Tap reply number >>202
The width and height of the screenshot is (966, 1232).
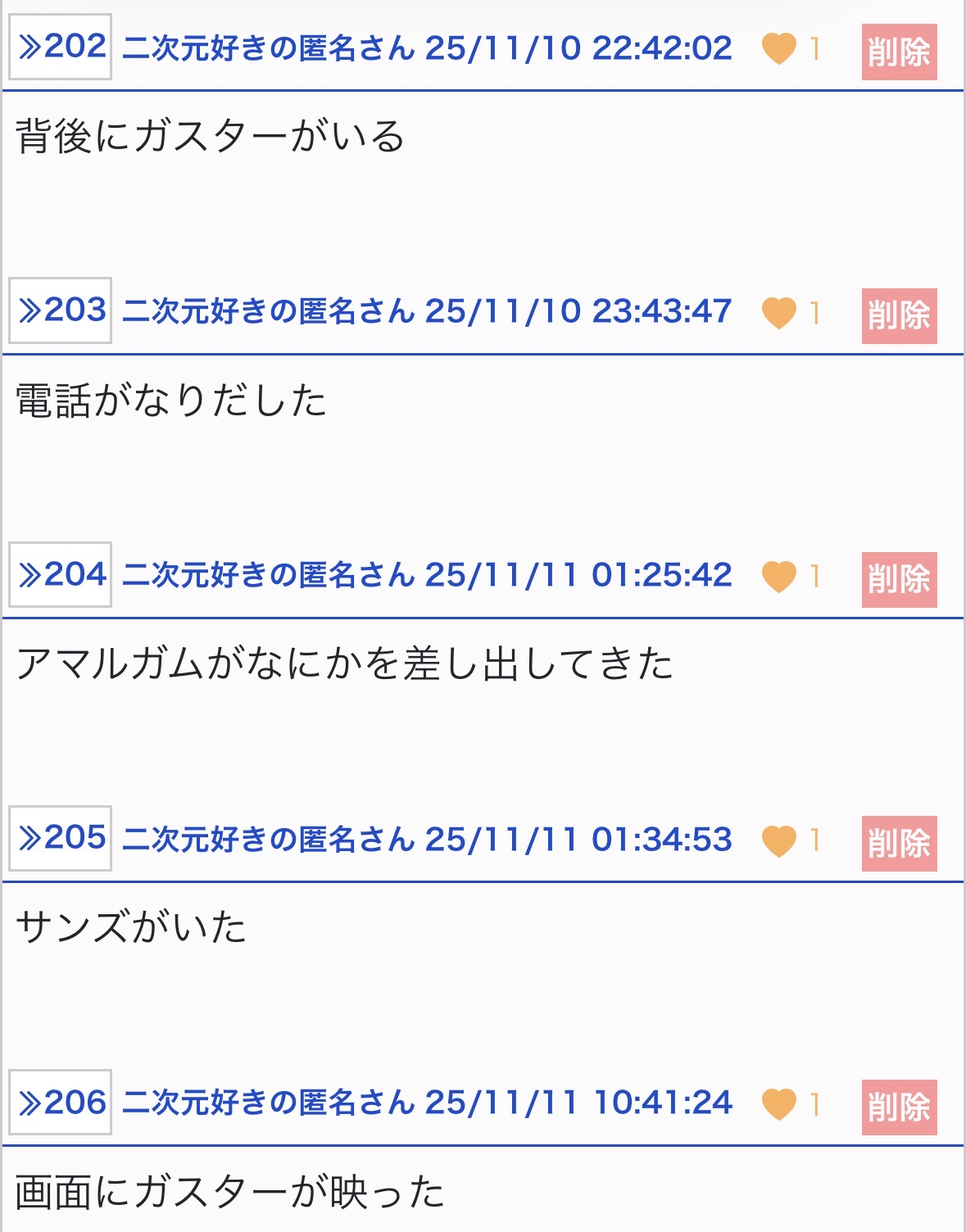pos(61,48)
